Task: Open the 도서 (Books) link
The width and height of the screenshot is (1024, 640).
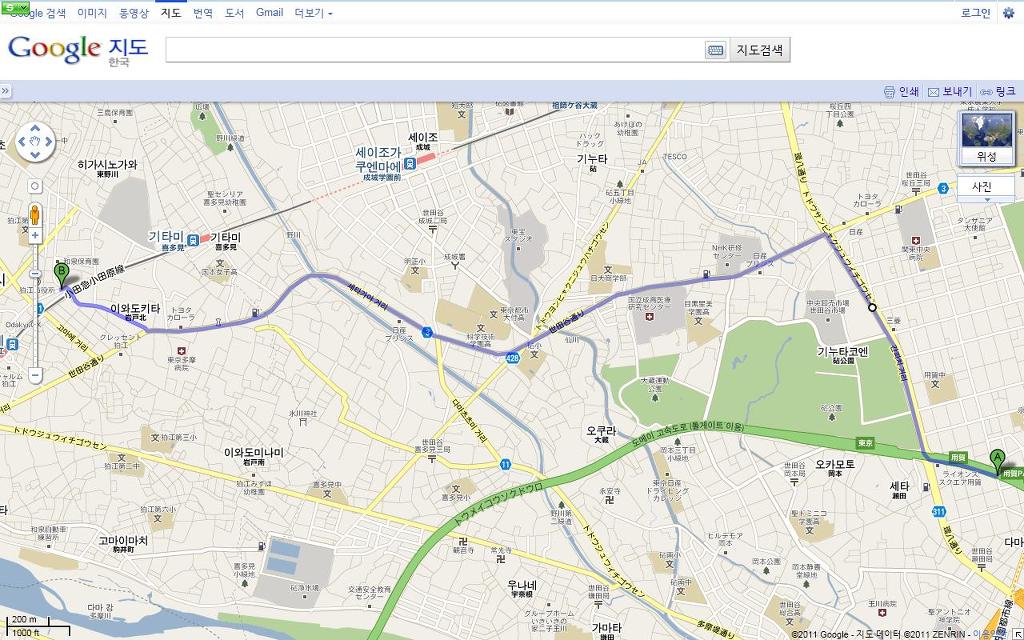Action: 234,13
